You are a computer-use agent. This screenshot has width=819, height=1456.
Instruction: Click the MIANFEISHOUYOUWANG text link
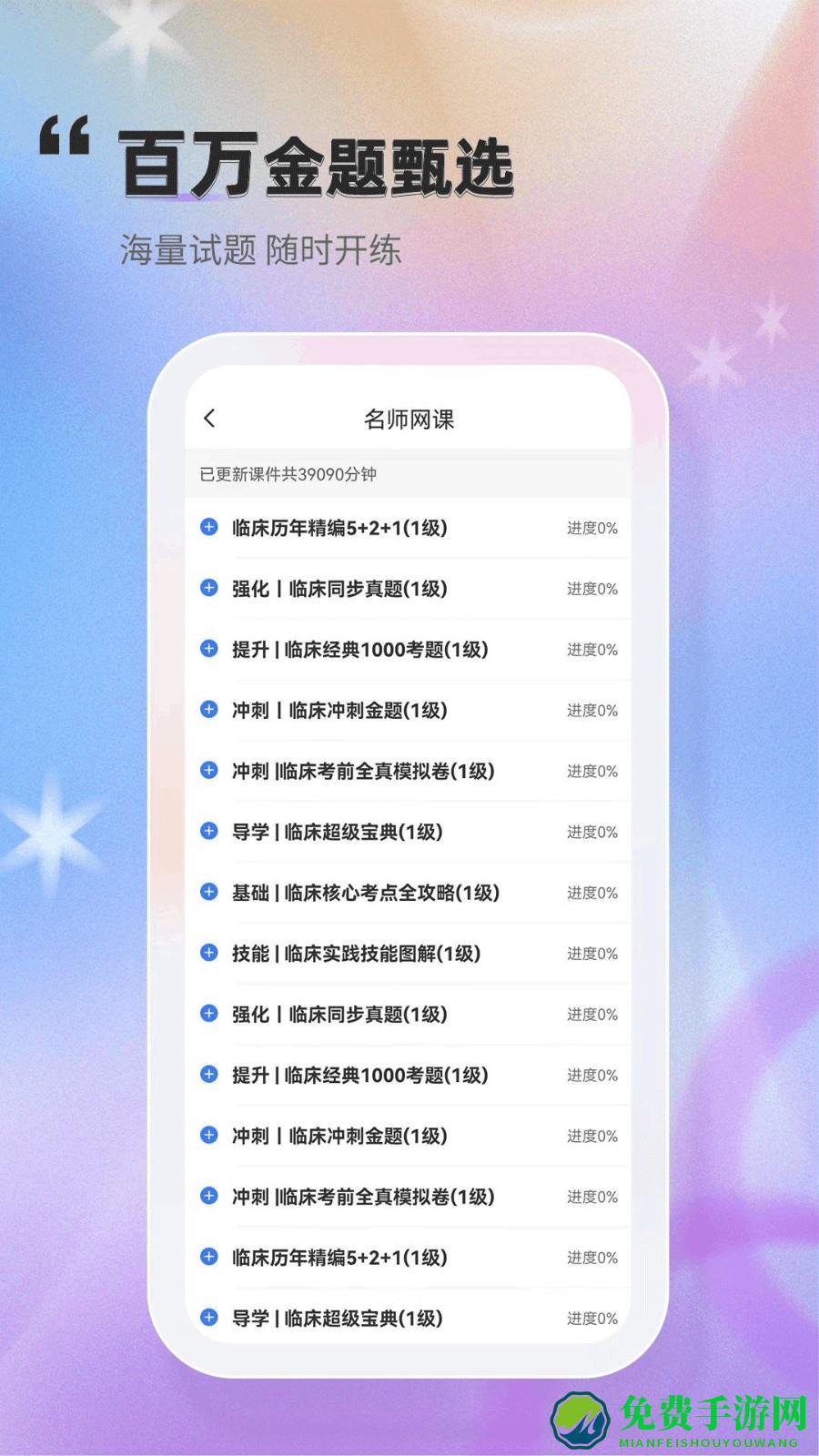coord(712,1442)
